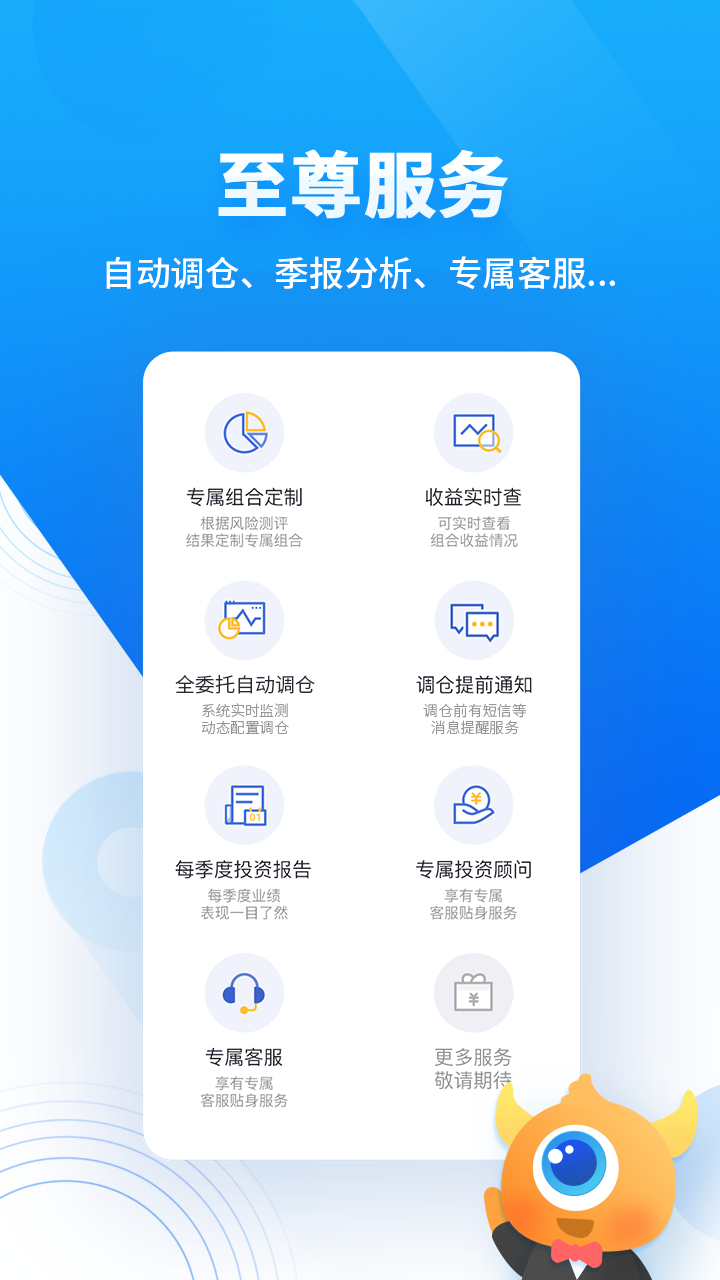The width and height of the screenshot is (720, 1280).
Task: Click 专属投资顾问 service entry
Action: pyautogui.click(x=475, y=868)
